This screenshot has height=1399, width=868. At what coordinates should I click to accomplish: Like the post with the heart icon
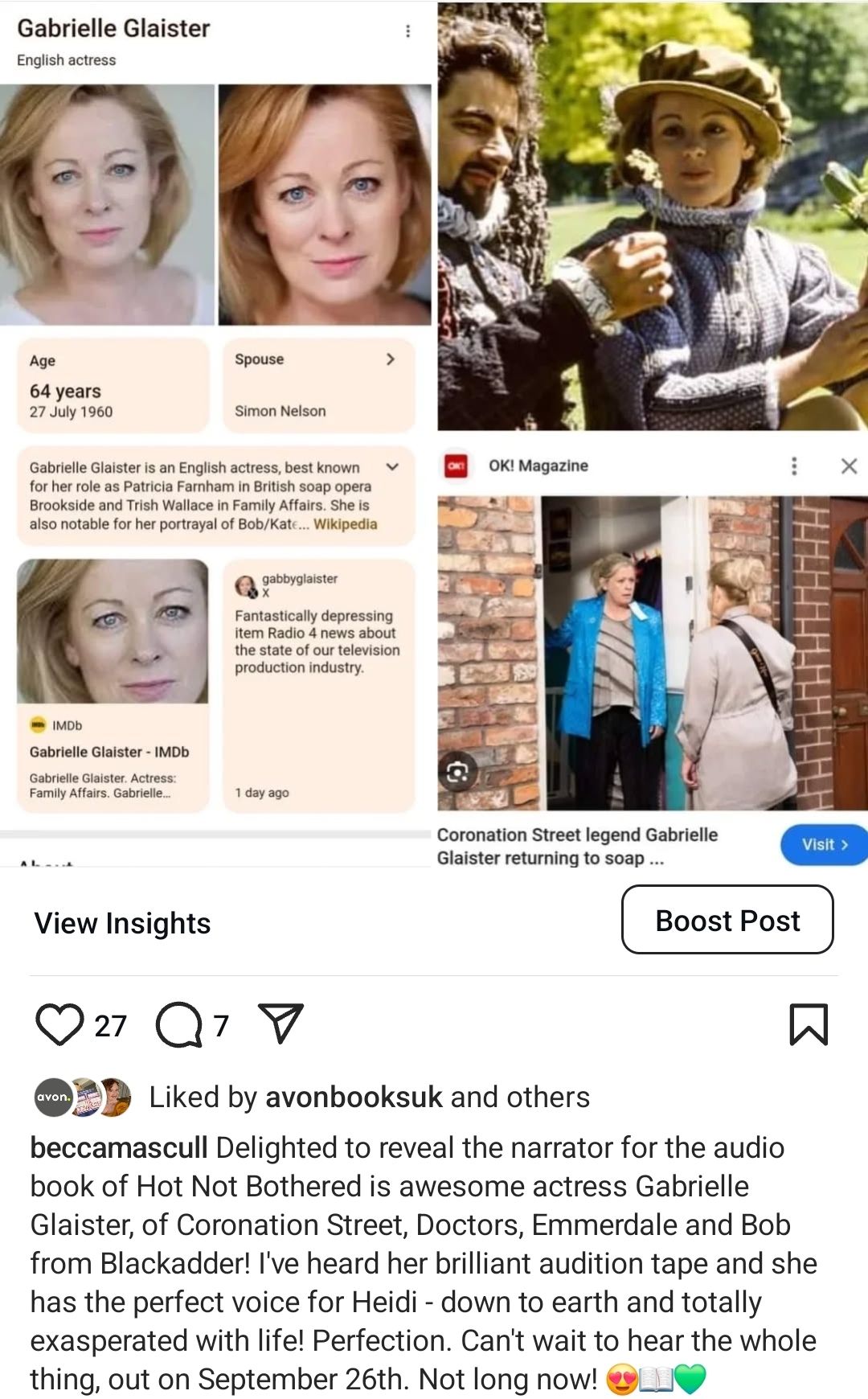coord(60,1025)
